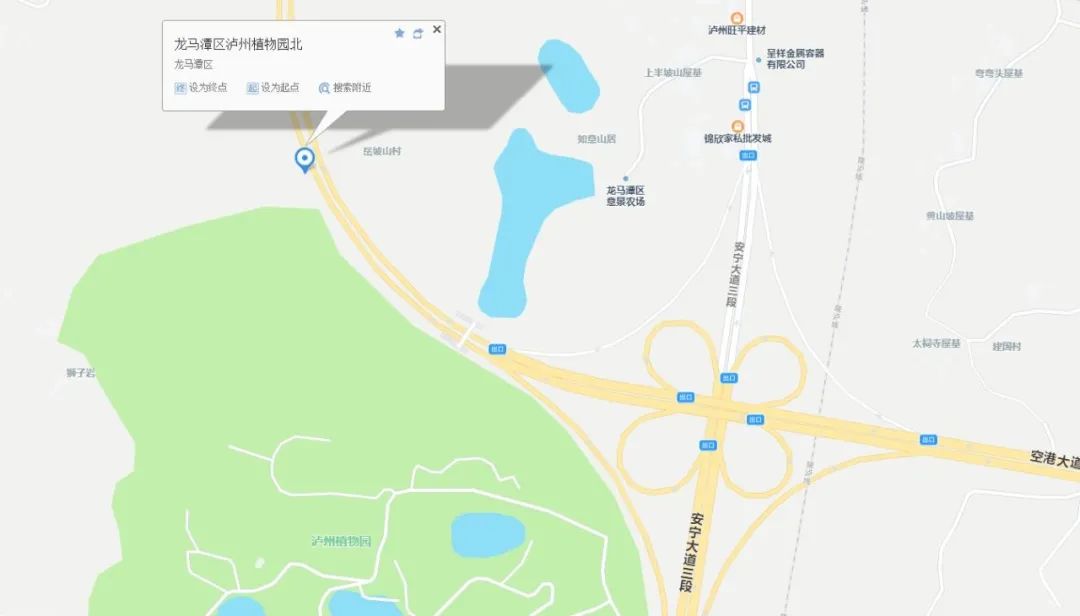Viewport: 1080px width, 616px height.
Task: Open the 锦欣家私批发城 place marker
Action: click(737, 126)
